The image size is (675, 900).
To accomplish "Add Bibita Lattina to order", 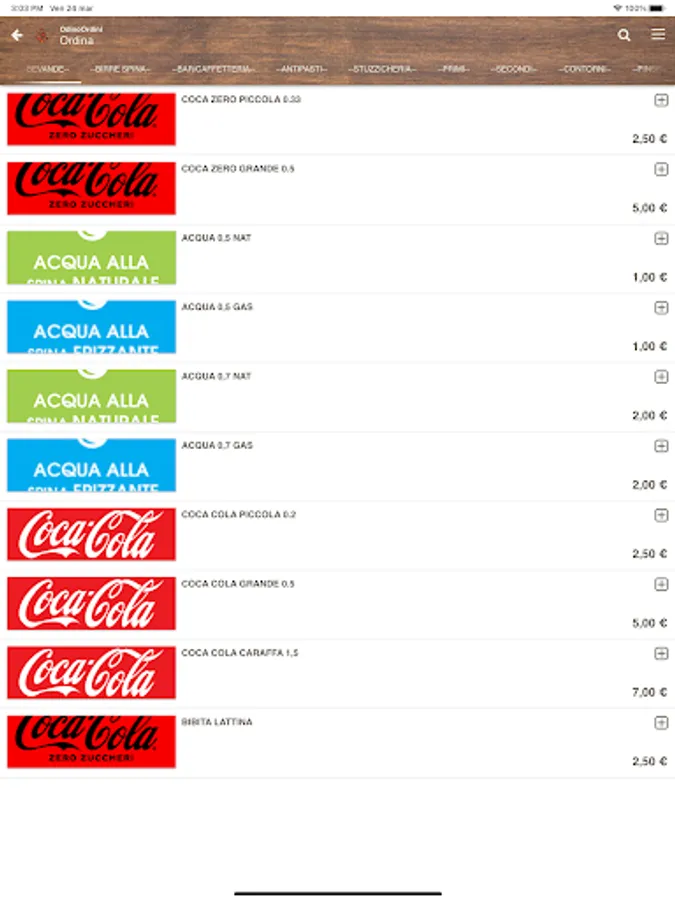I will [661, 722].
